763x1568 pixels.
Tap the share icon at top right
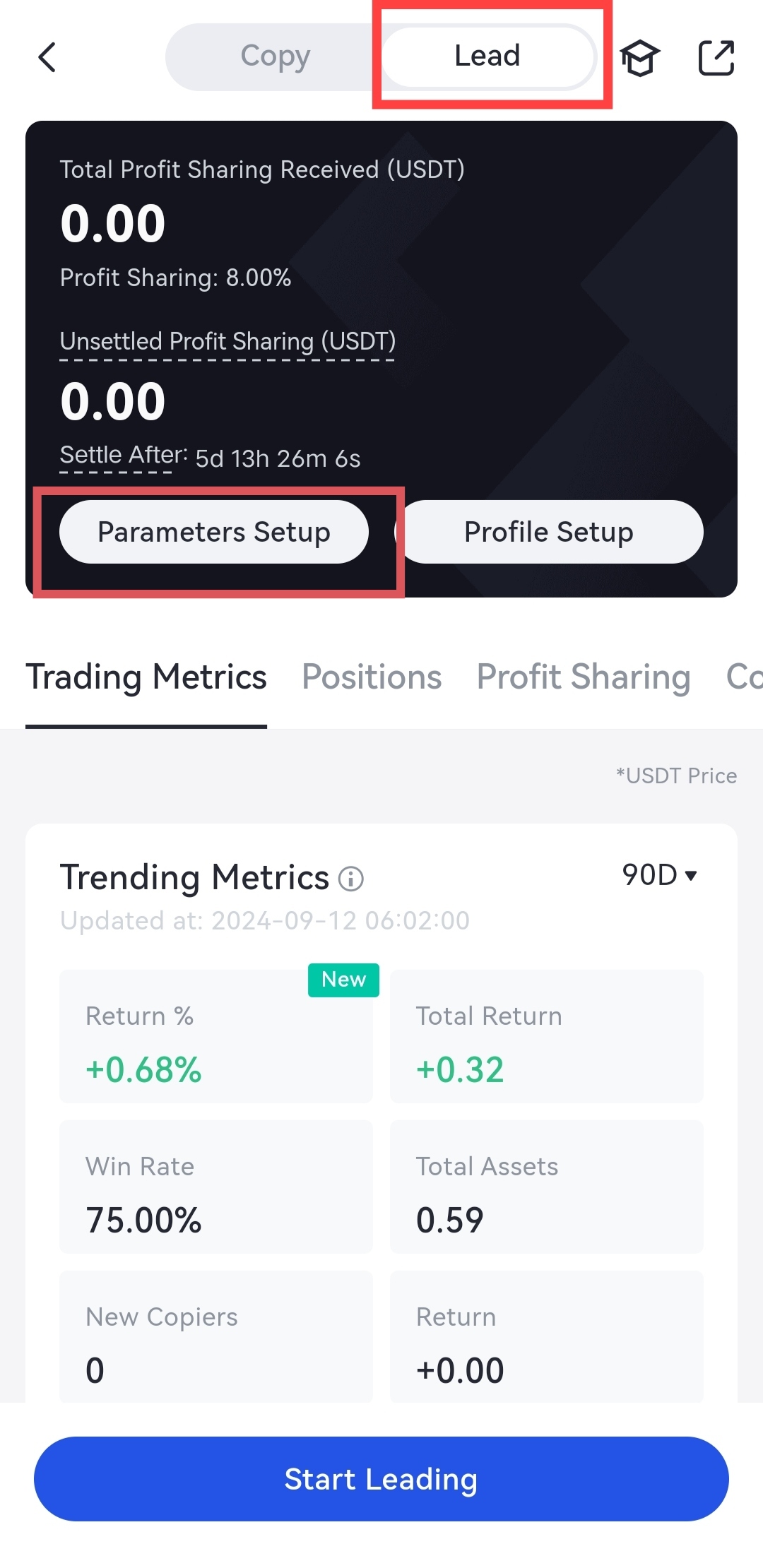716,58
